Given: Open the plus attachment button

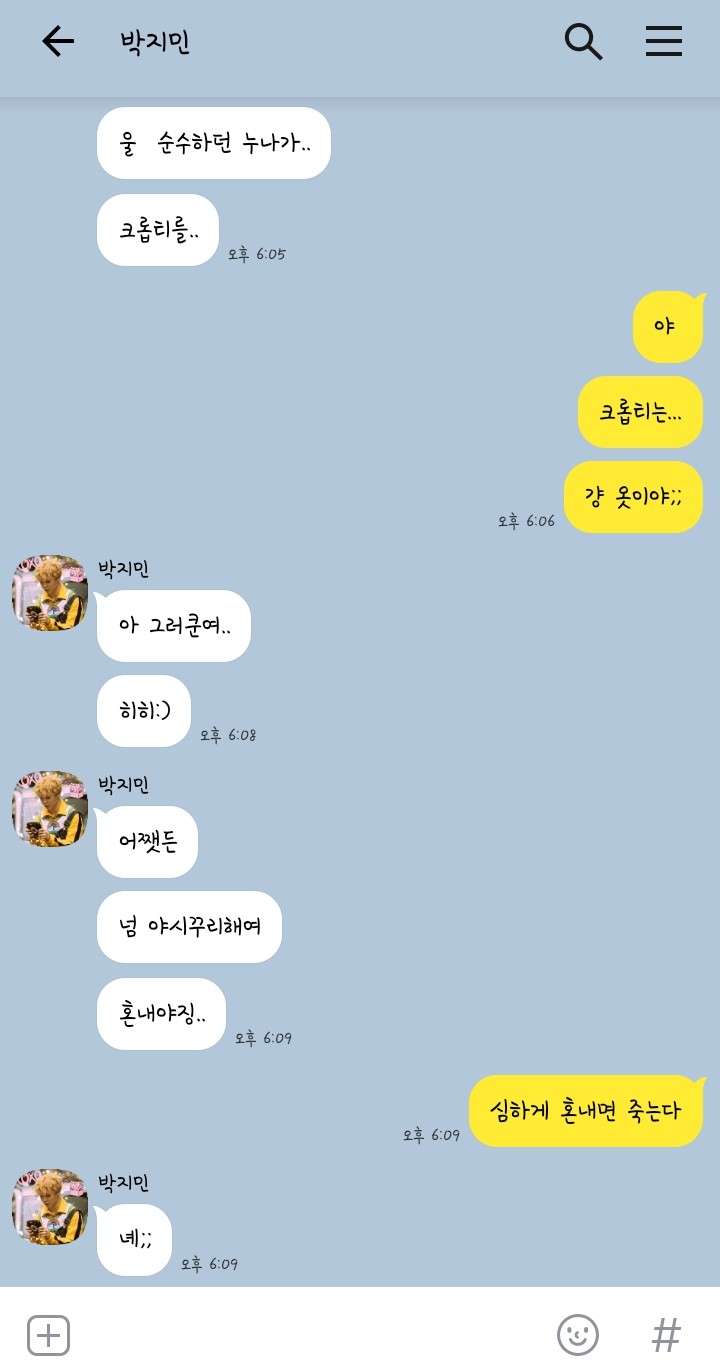Looking at the screenshot, I should tap(48, 1335).
